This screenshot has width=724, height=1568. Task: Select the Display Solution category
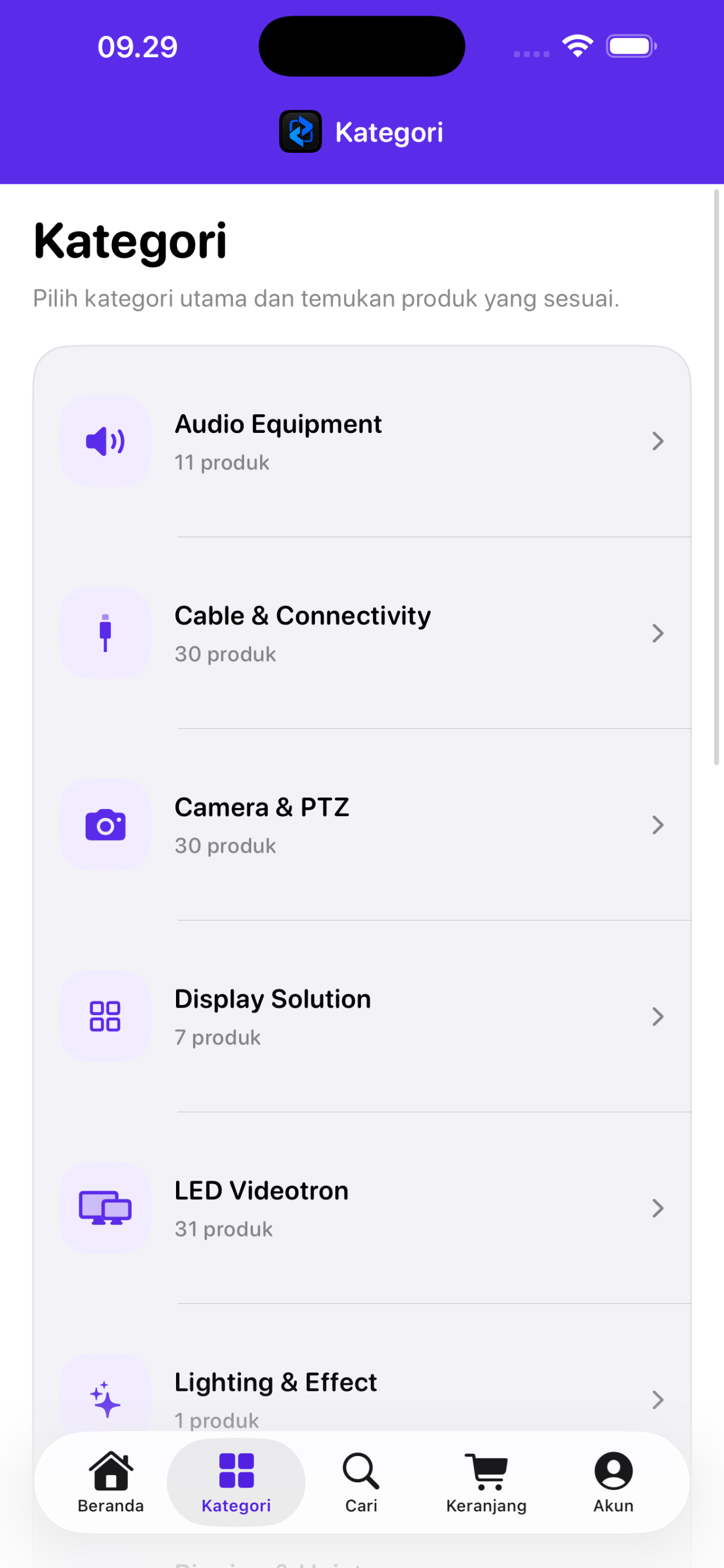tap(362, 1017)
